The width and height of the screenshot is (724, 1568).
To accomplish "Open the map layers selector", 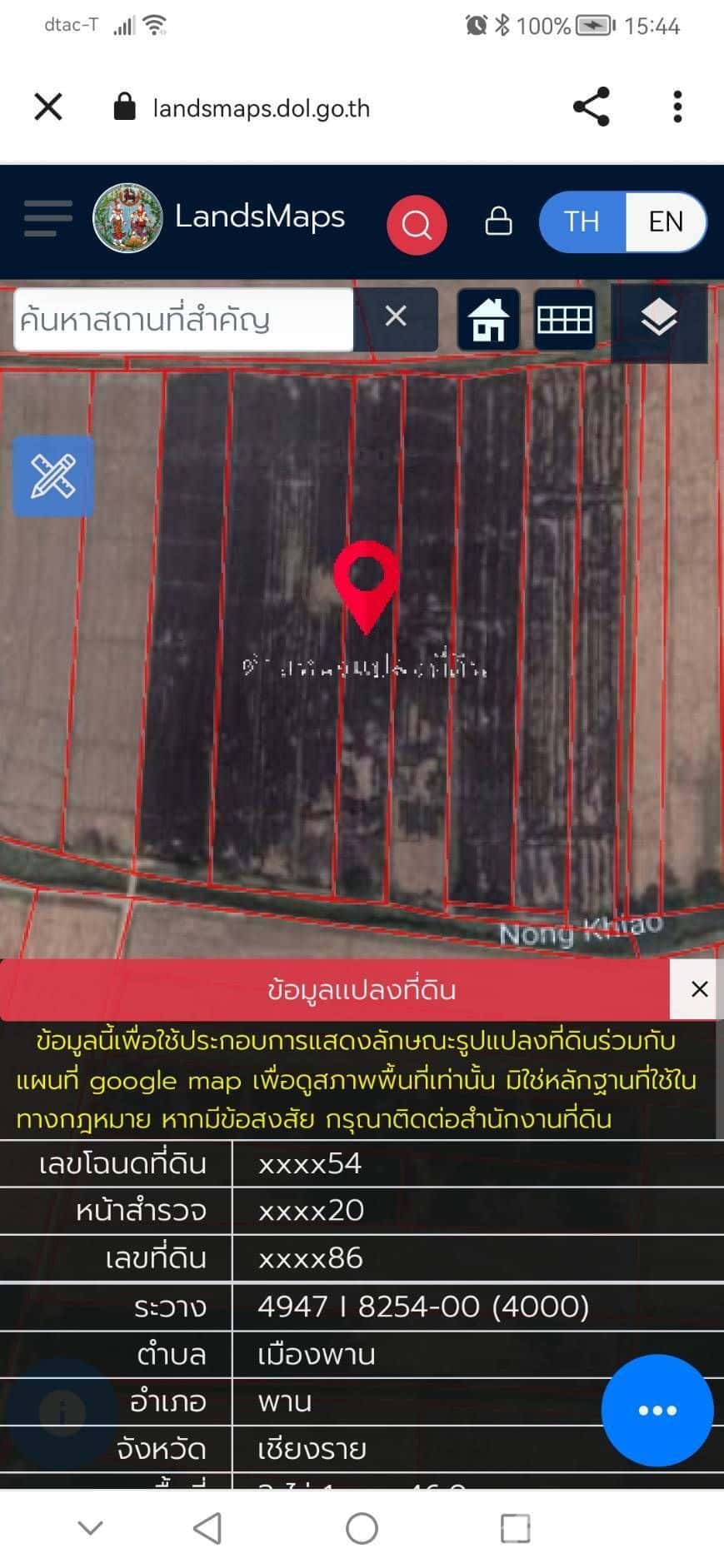I will pos(659,318).
